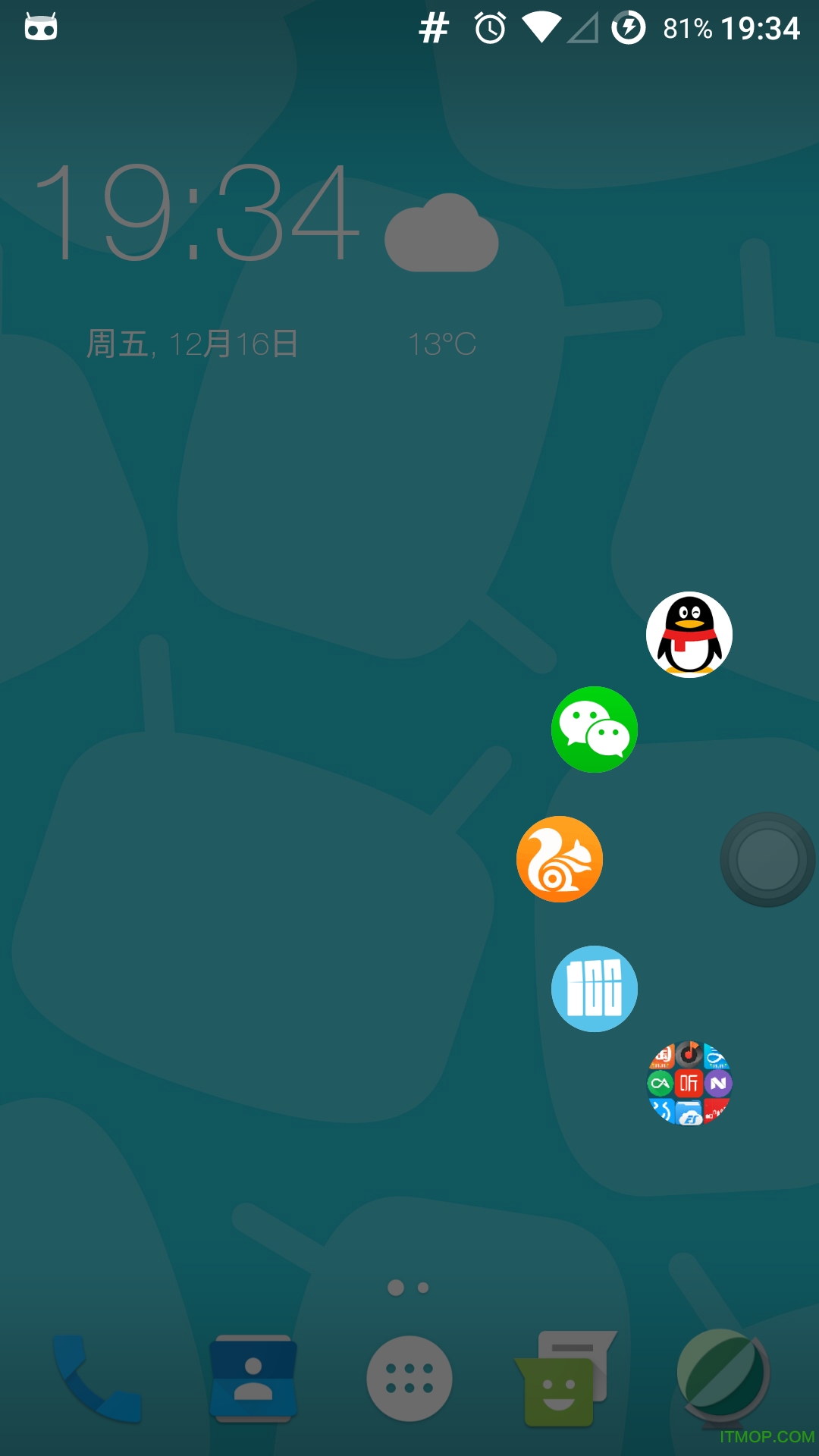Open the Phone dialer in the dock
This screenshot has height=1456, width=819.
point(96,1378)
